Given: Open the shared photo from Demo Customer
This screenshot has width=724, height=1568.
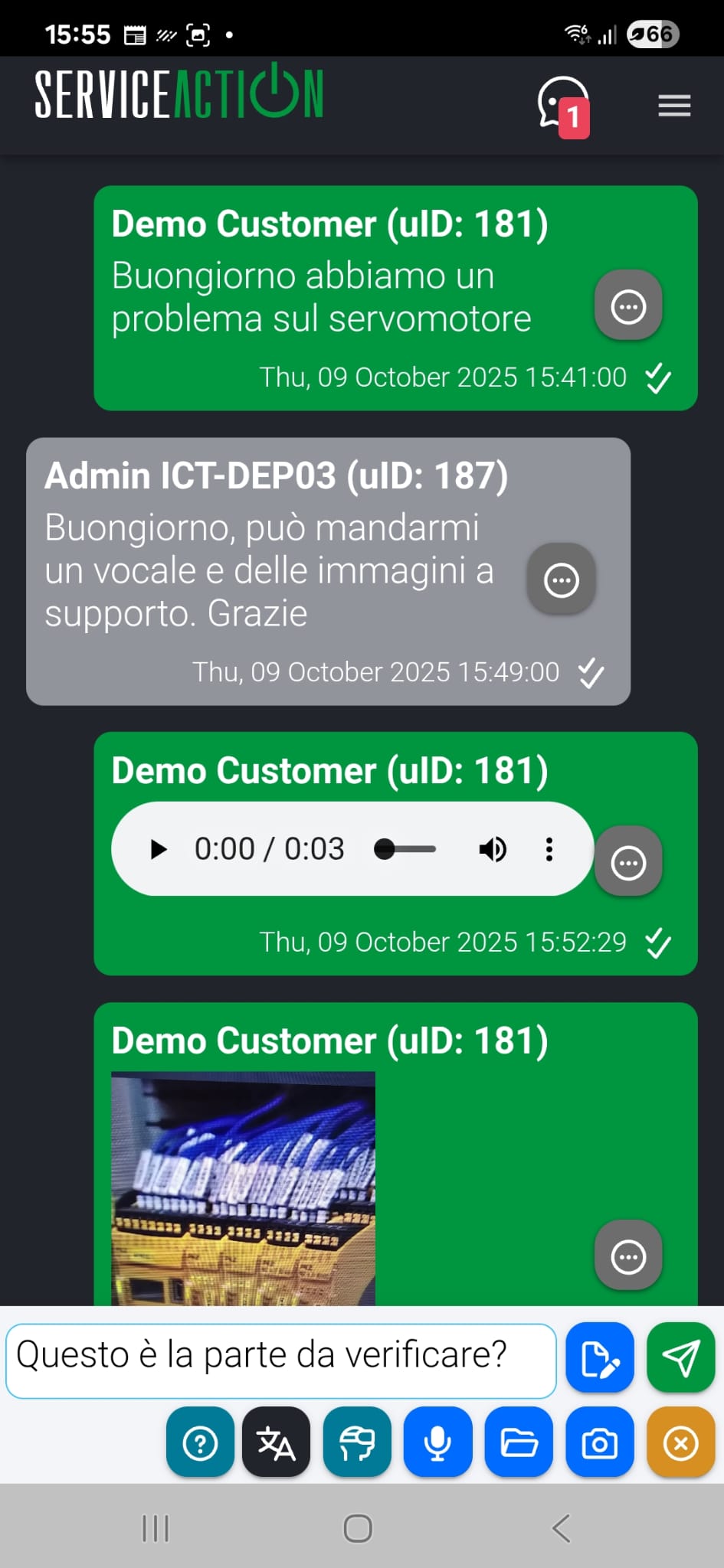Looking at the screenshot, I should tap(243, 1188).
